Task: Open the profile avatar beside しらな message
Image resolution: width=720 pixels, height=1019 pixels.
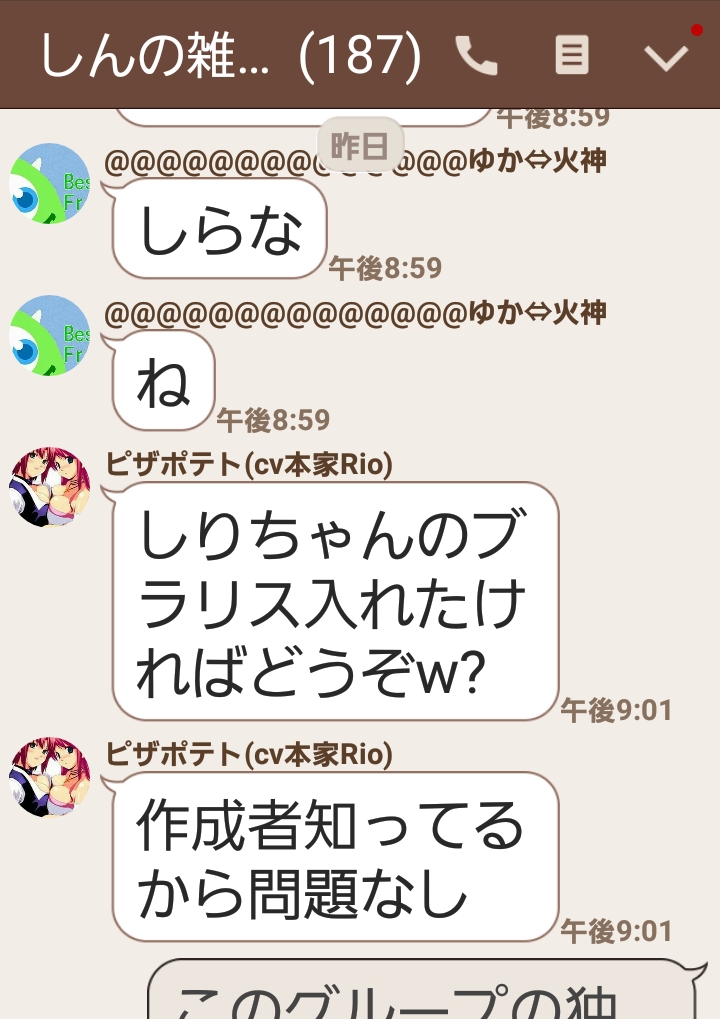Action: coord(50,184)
